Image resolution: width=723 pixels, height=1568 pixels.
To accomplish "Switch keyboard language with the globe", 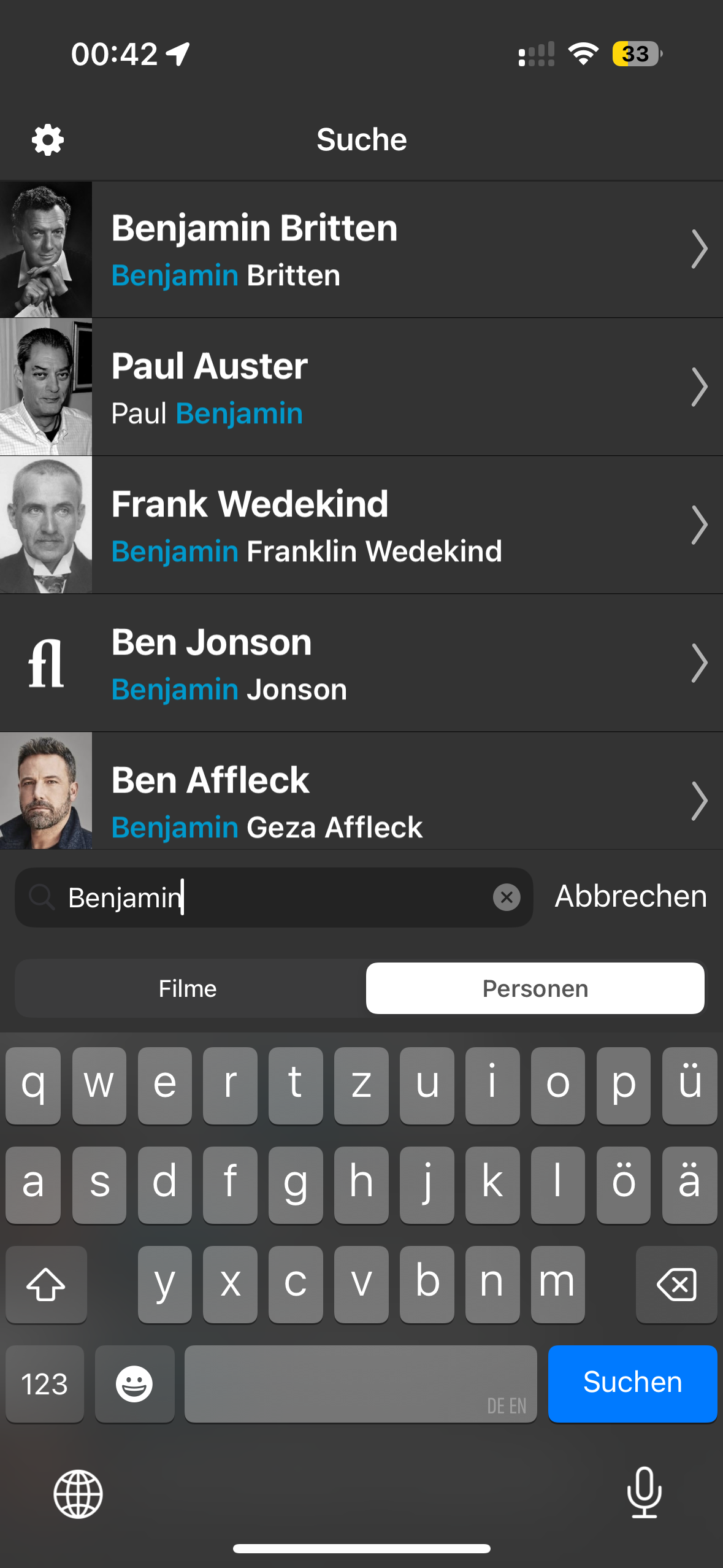I will click(x=78, y=1494).
